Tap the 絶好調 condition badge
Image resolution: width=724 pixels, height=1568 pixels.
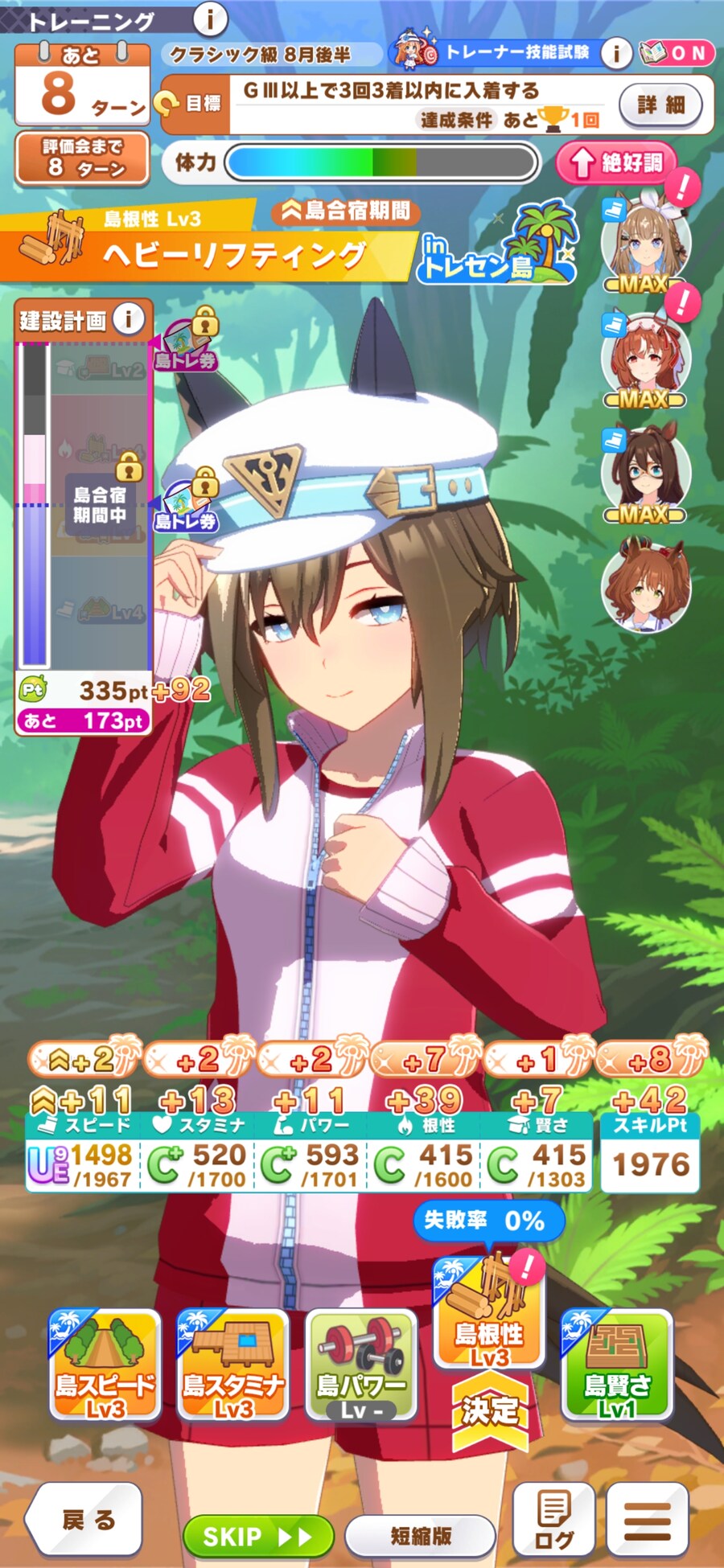616,163
